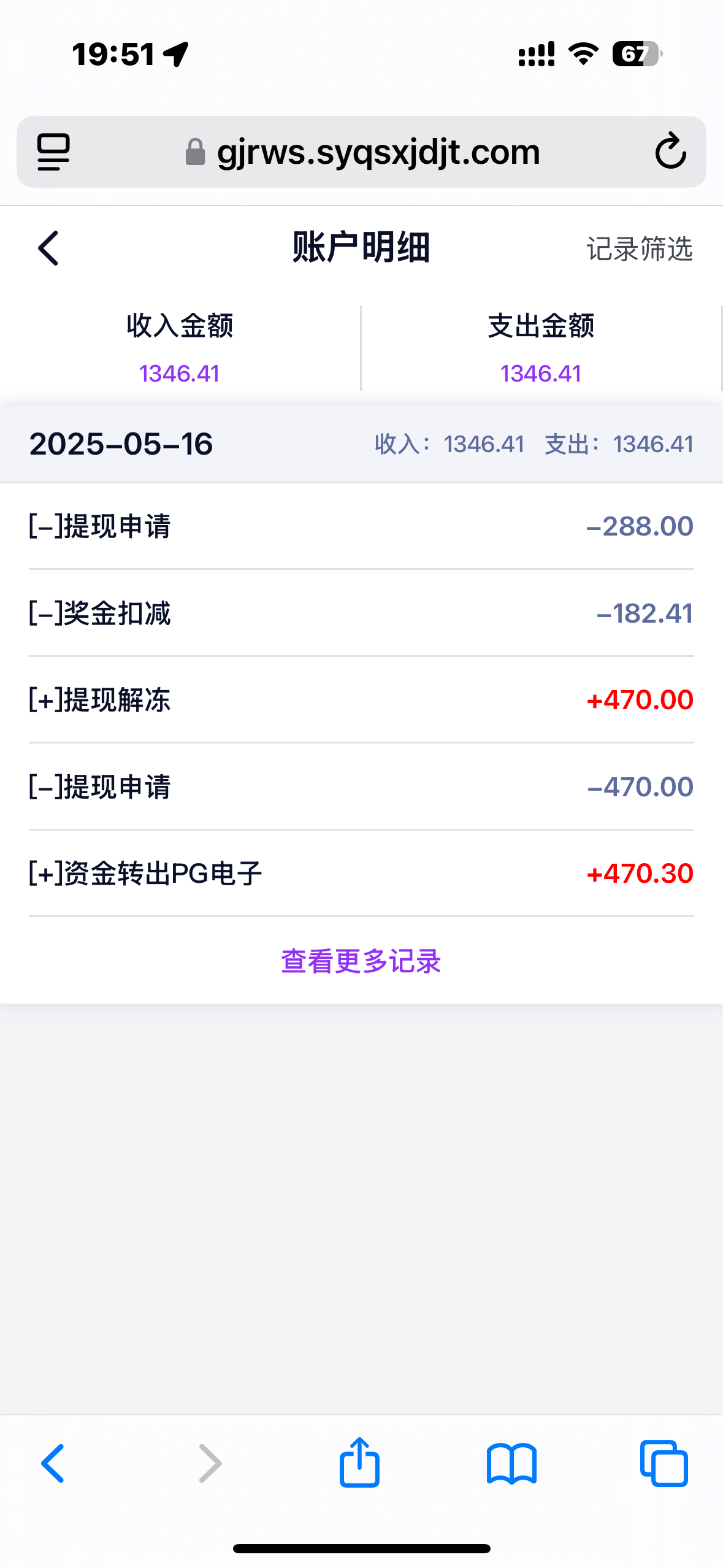Go back from the 账户明细 page
This screenshot has height=1568, width=723.
48,248
